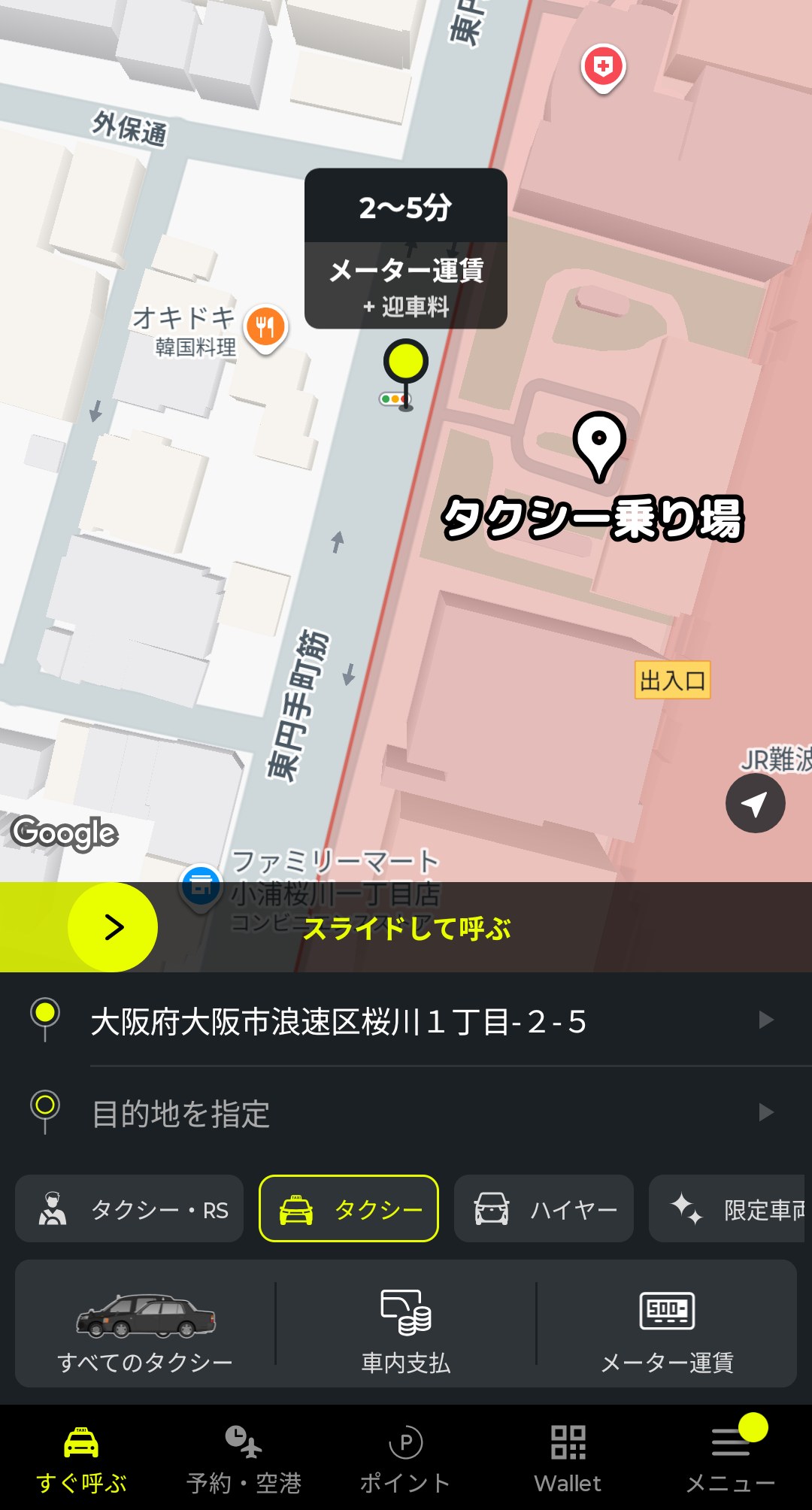Select the タクシー・RS vehicle chip
This screenshot has width=812, height=1510.
pyautogui.click(x=129, y=1209)
